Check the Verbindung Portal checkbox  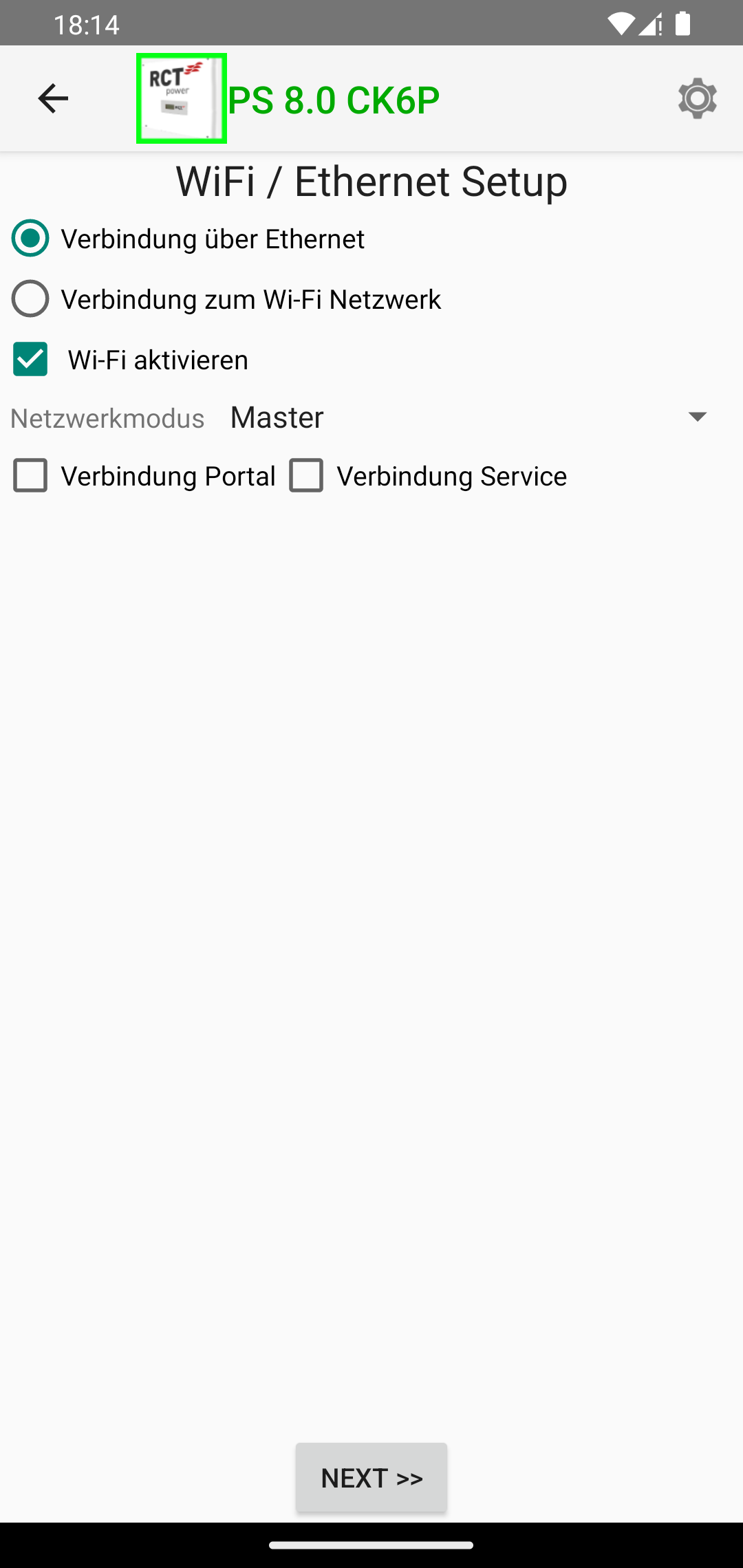pos(31,476)
